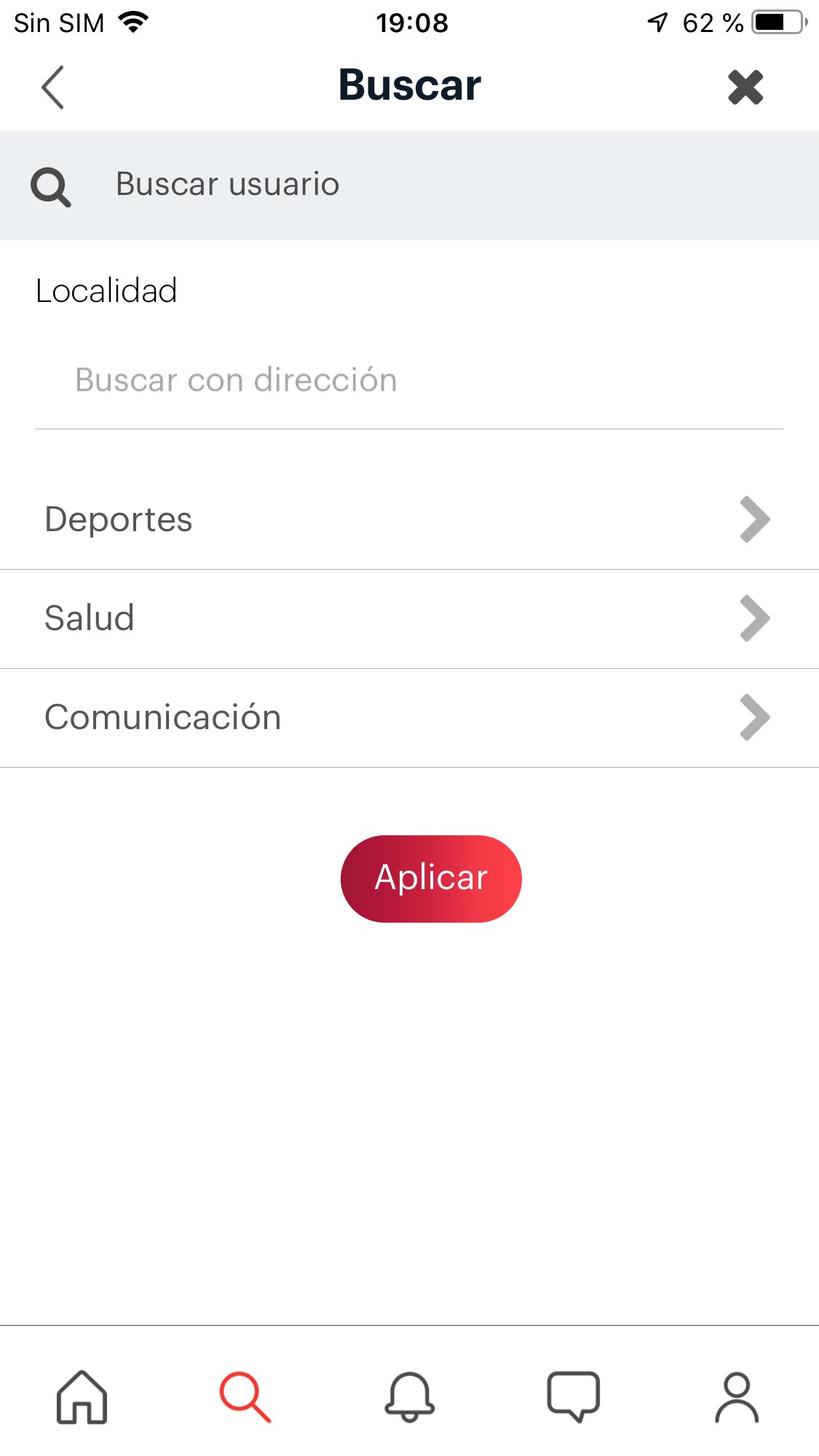Tap the Buscar usuario search field
The image size is (819, 1456).
tap(409, 185)
